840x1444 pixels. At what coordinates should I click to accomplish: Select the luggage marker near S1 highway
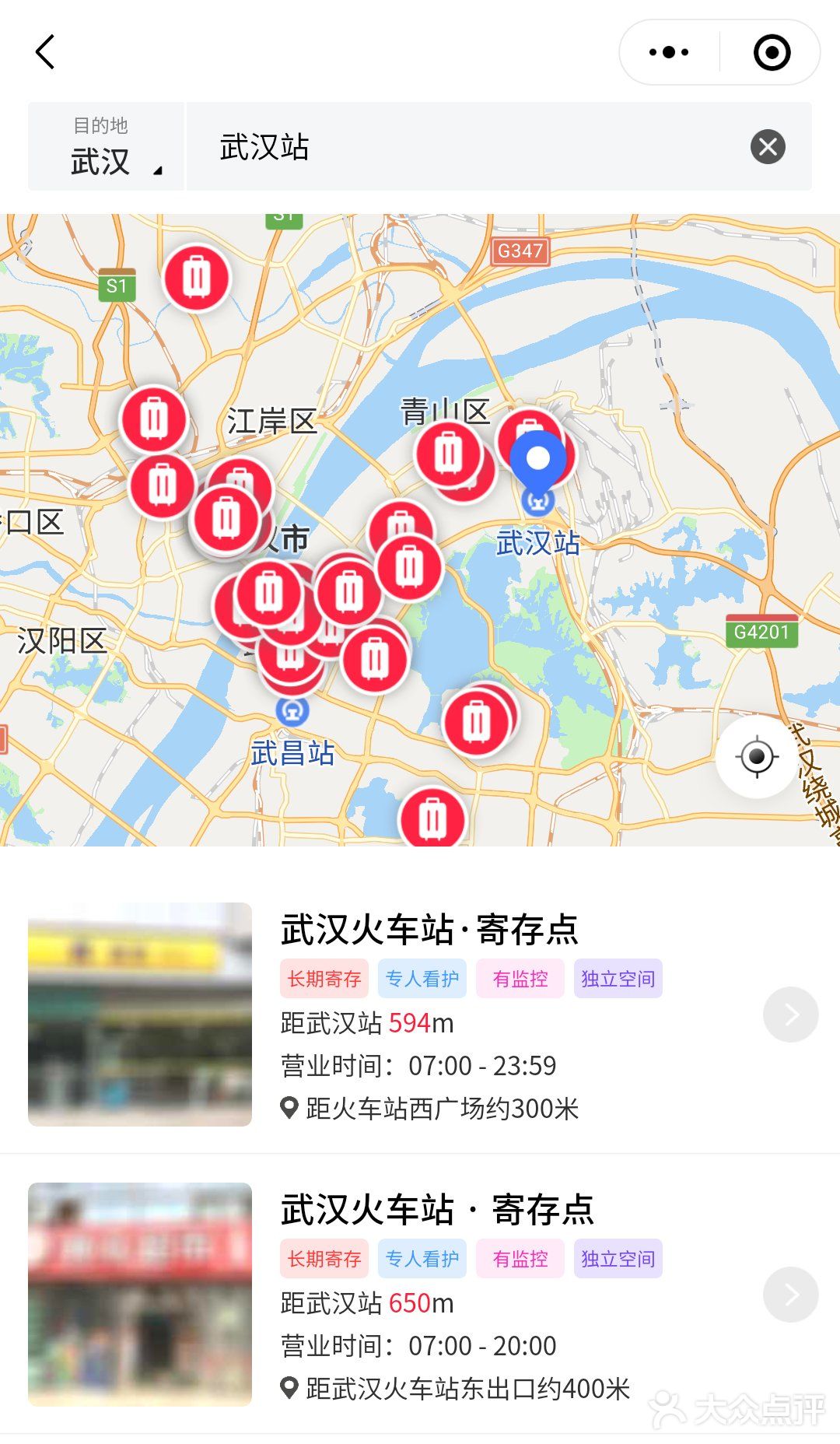[x=196, y=278]
